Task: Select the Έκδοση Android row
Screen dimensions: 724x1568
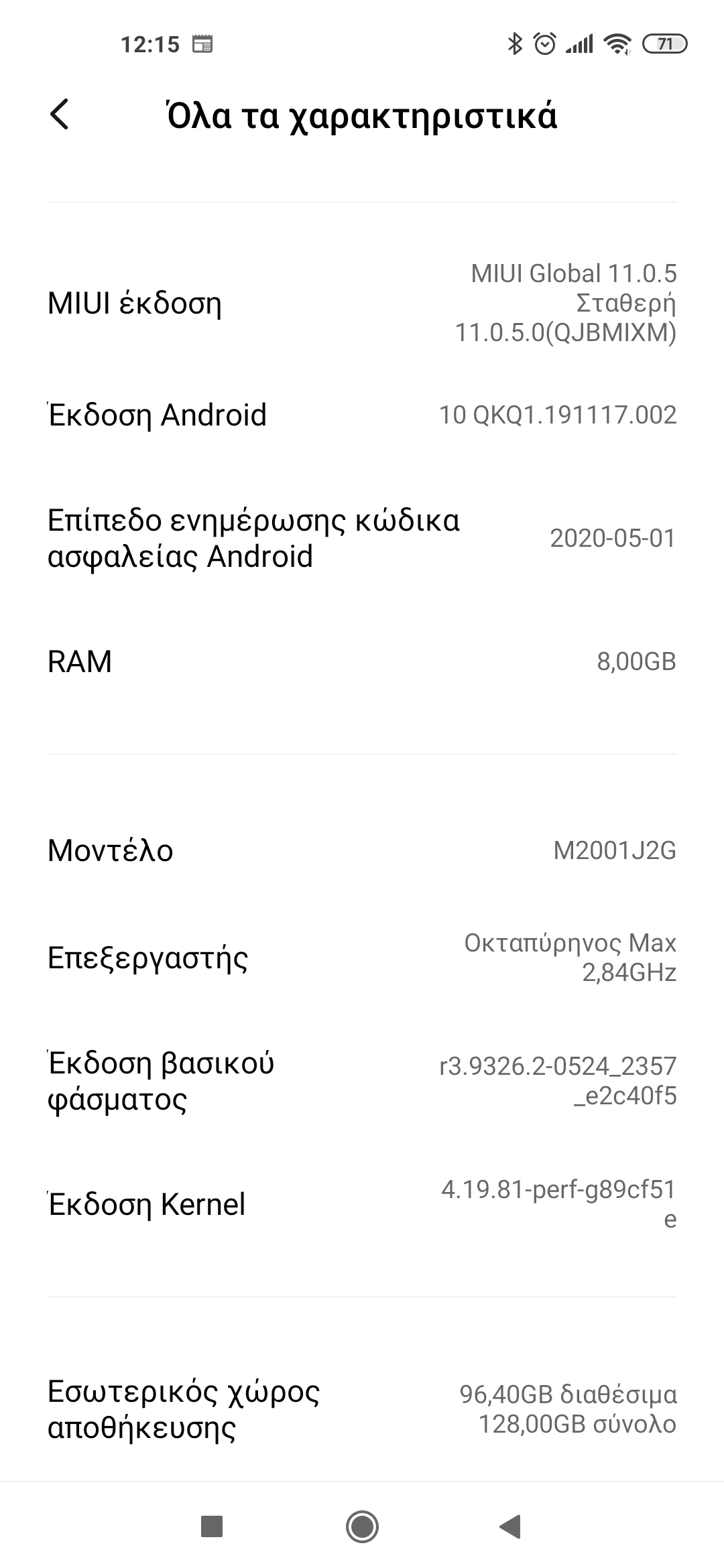Action: click(x=362, y=415)
